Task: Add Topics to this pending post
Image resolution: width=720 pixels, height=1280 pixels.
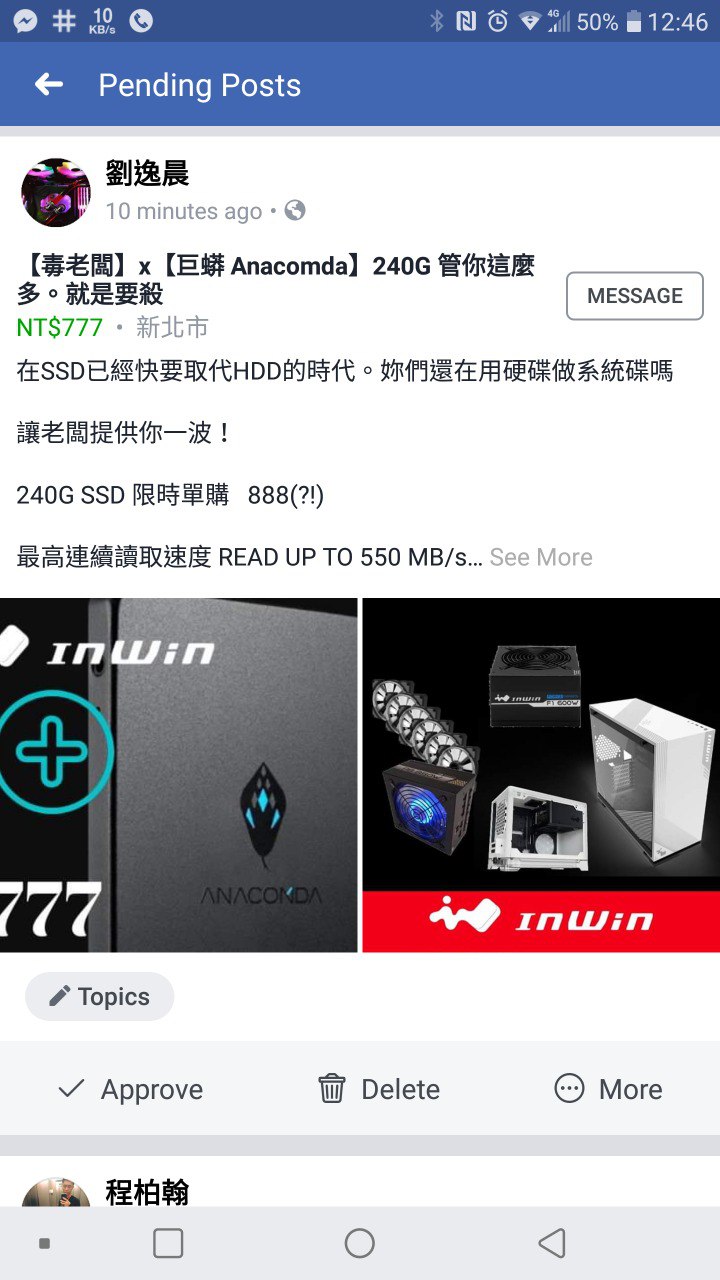Action: point(100,997)
